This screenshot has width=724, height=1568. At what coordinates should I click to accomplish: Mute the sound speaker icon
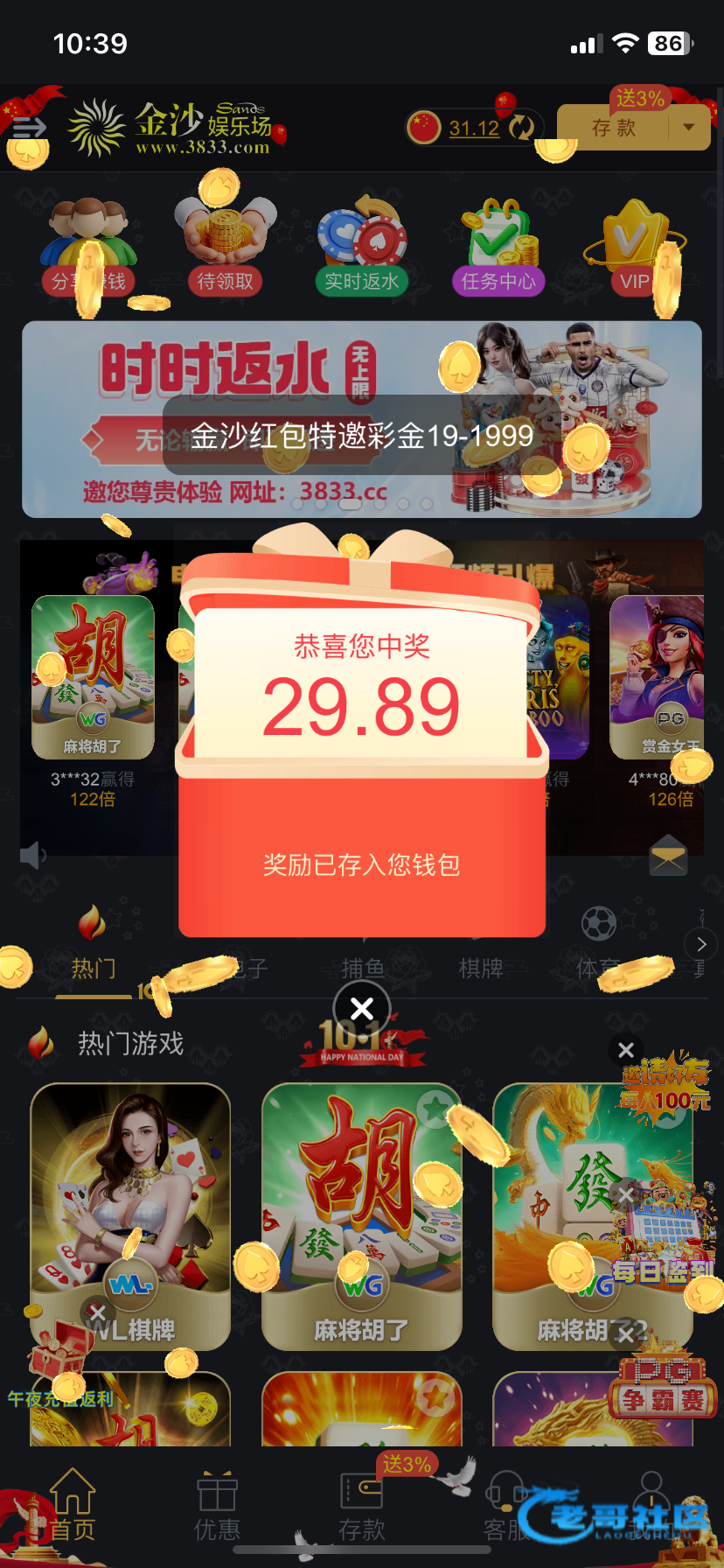32,855
